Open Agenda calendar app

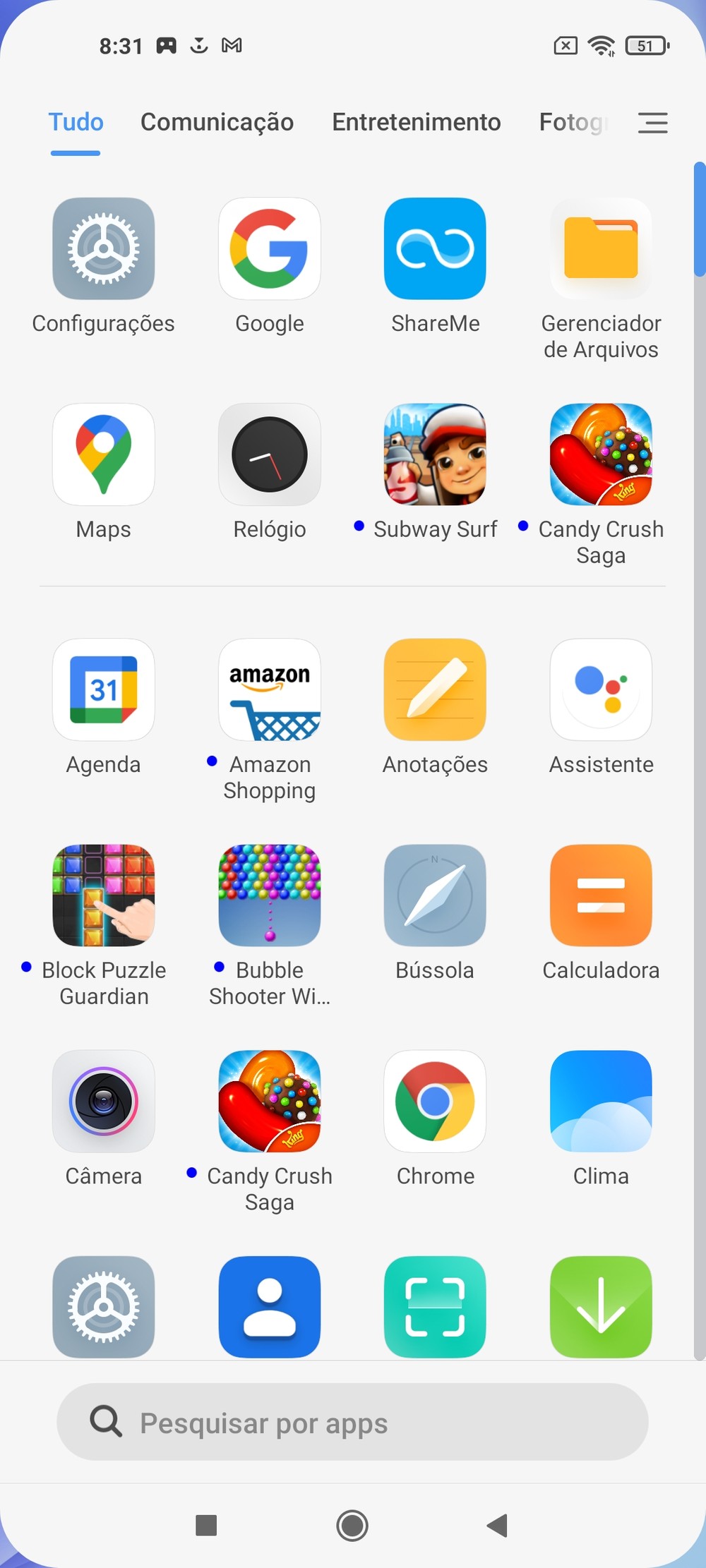click(x=104, y=689)
